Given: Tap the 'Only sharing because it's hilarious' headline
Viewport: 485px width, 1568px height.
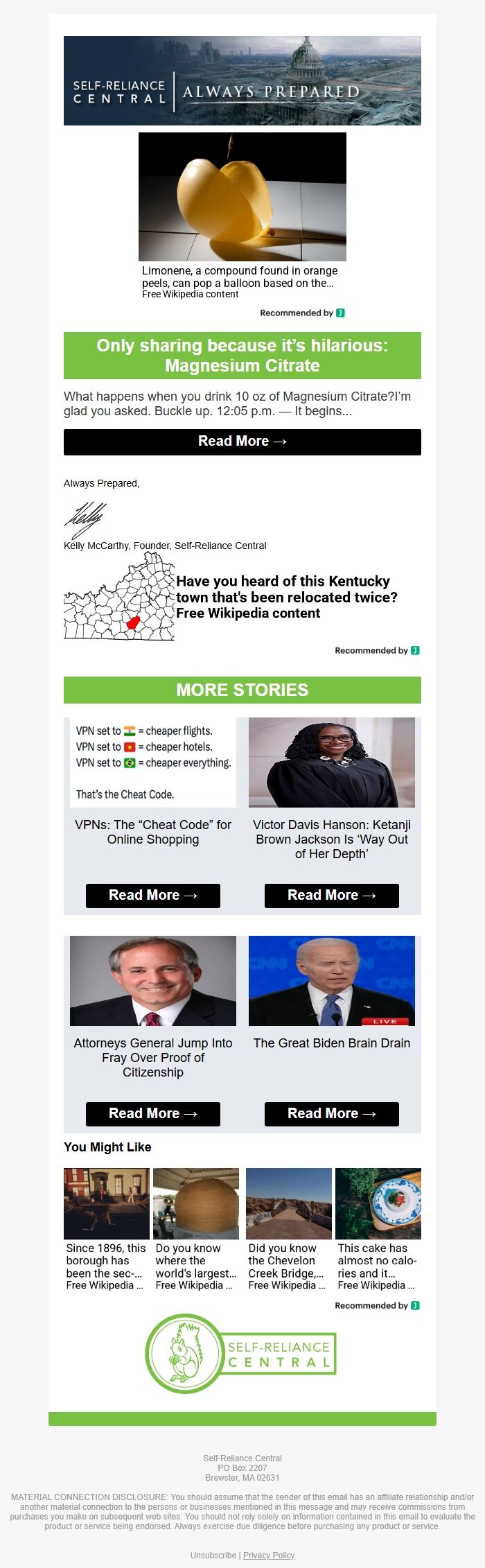Looking at the screenshot, I should pyautogui.click(x=242, y=356).
